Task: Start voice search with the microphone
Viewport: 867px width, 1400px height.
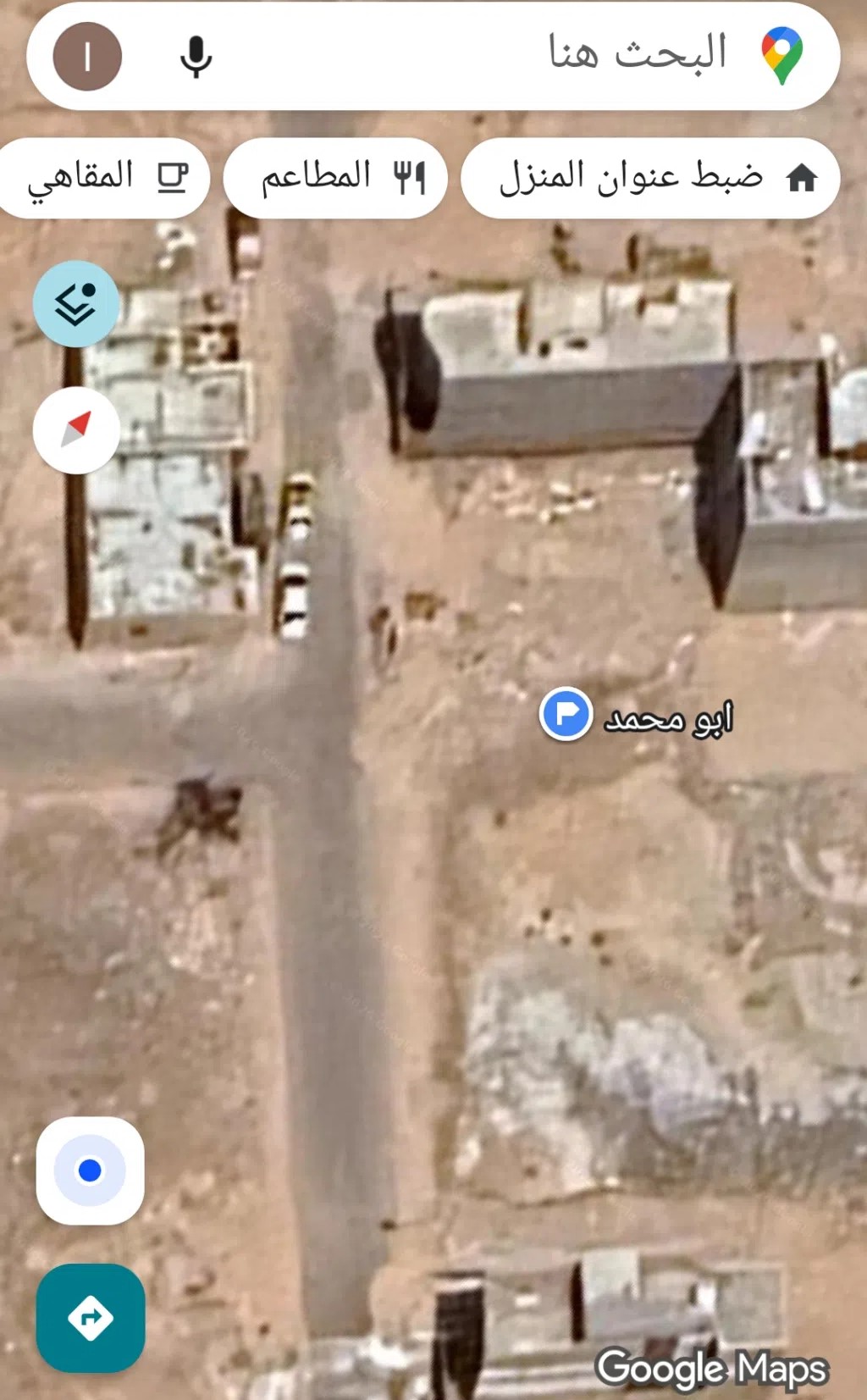Action: click(x=196, y=57)
